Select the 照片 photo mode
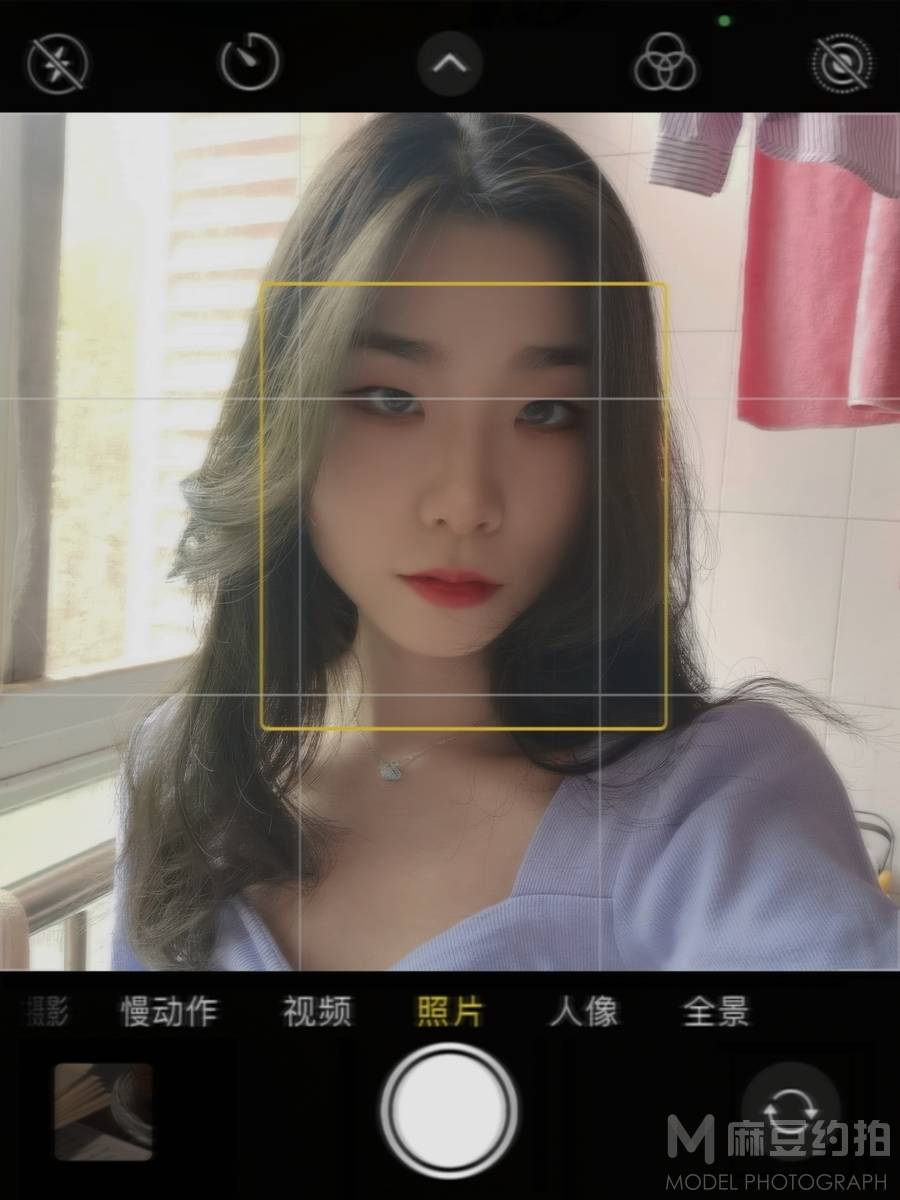 pyautogui.click(x=450, y=1012)
